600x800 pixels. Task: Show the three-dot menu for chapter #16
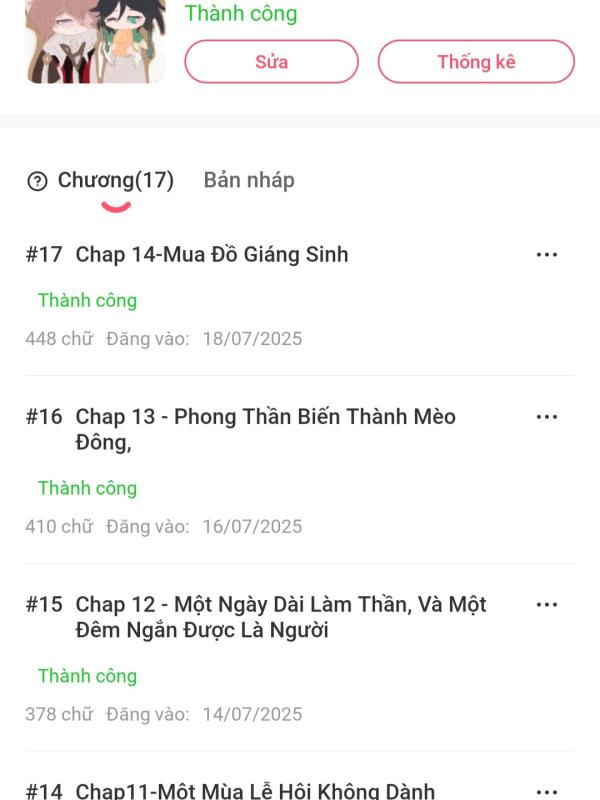[x=546, y=417]
